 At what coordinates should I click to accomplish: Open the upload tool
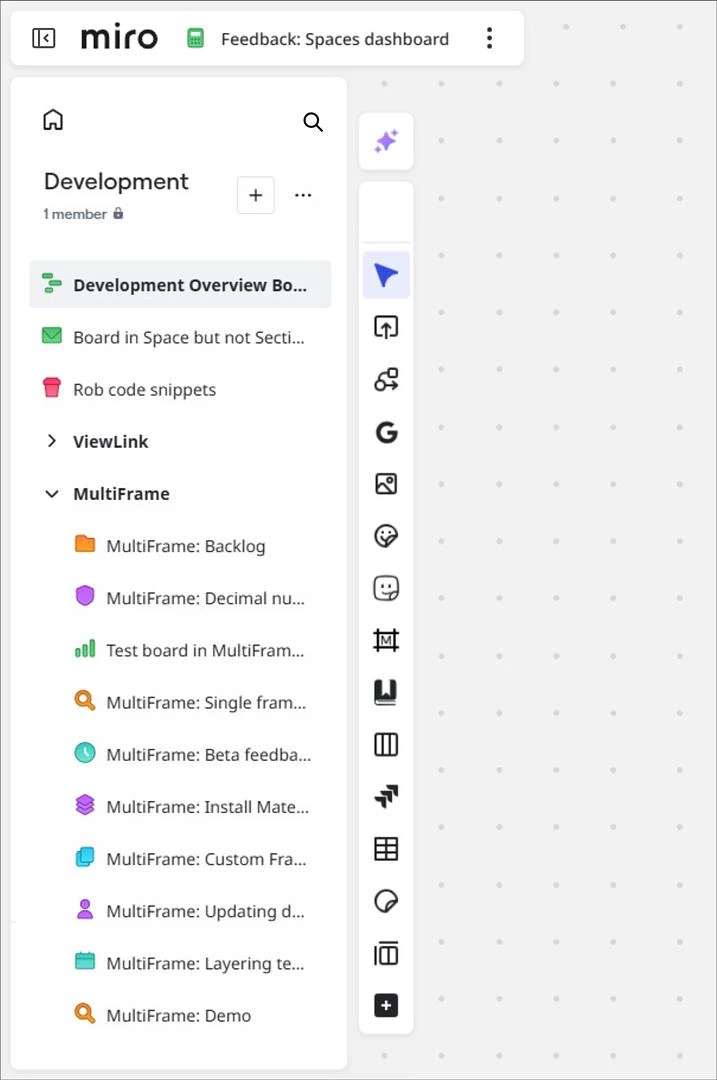(x=386, y=327)
